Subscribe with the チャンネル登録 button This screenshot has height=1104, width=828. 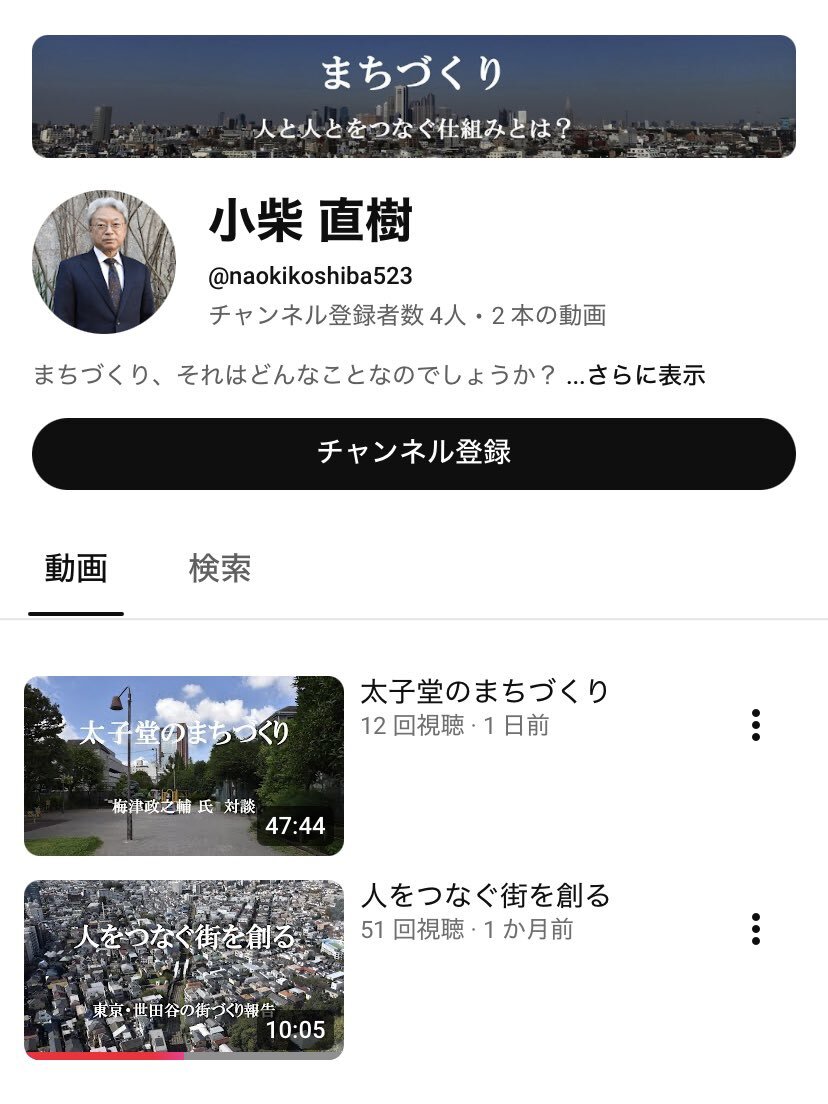tap(413, 453)
